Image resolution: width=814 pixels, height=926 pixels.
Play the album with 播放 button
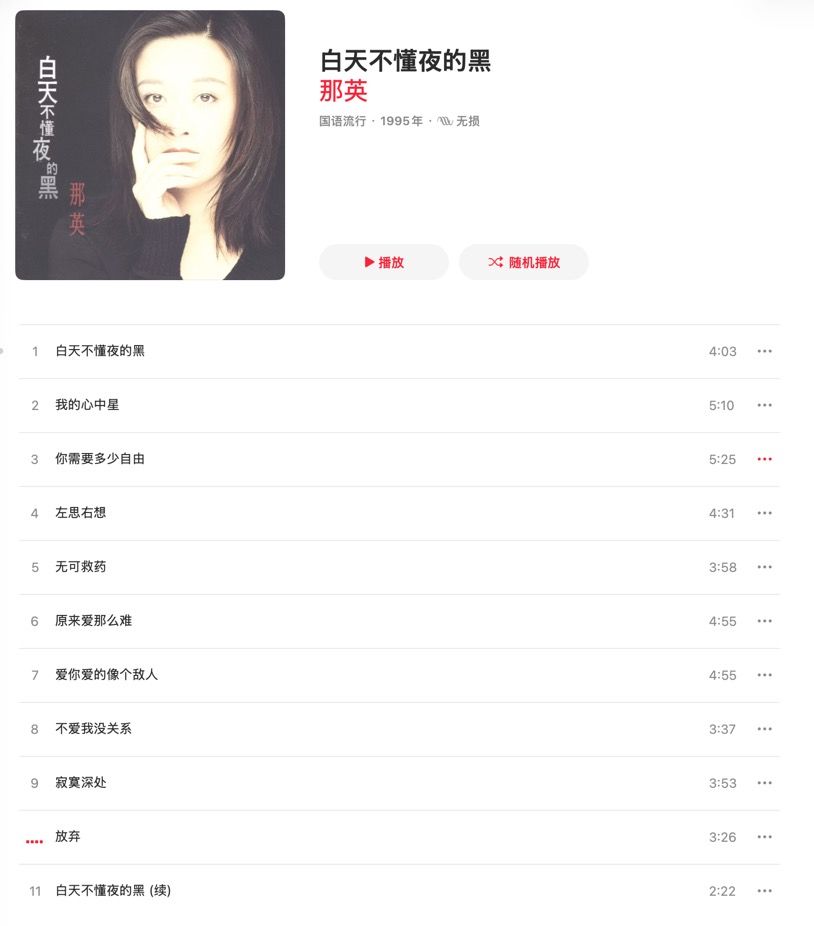tap(383, 262)
